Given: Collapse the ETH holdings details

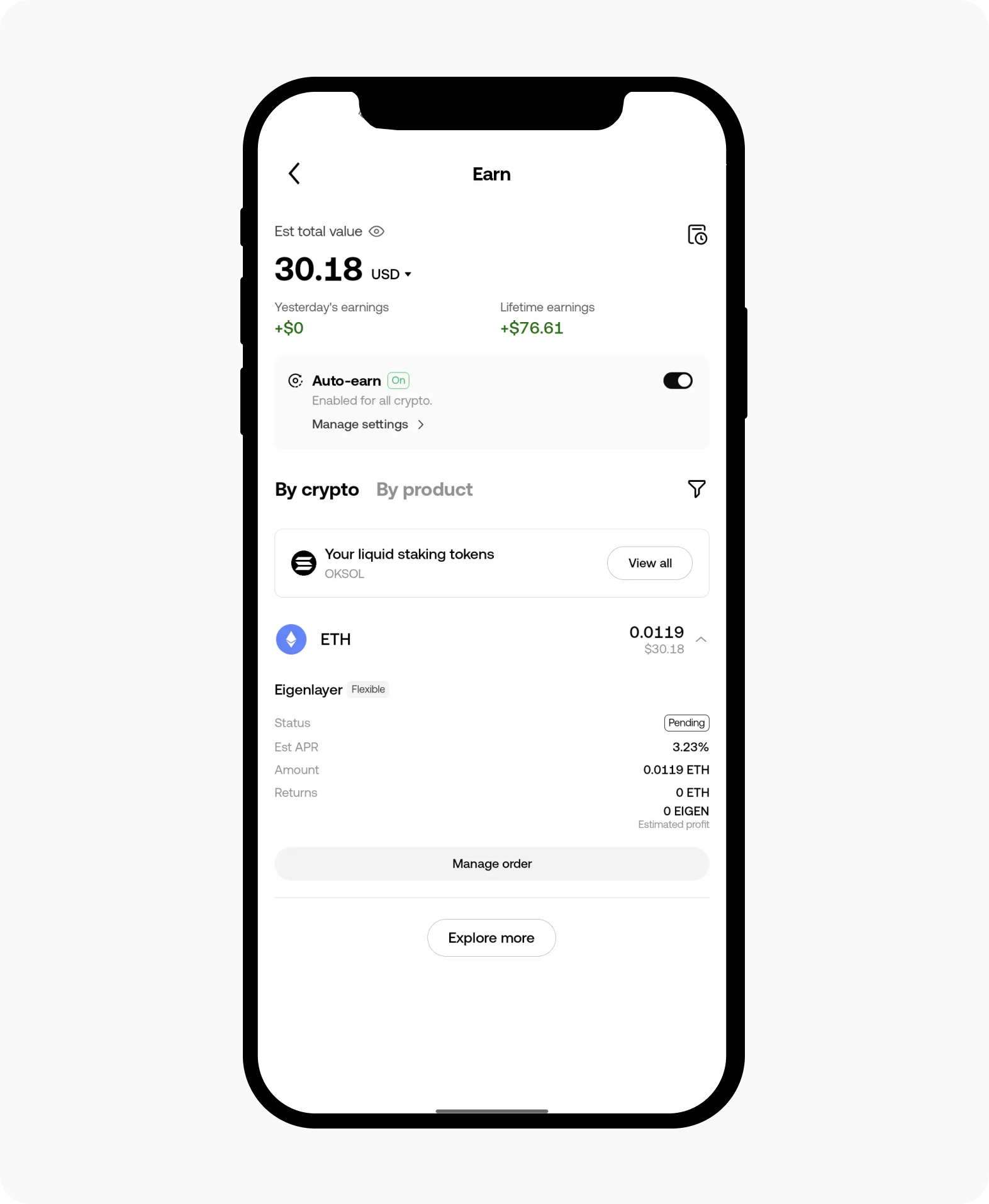Looking at the screenshot, I should coord(700,639).
